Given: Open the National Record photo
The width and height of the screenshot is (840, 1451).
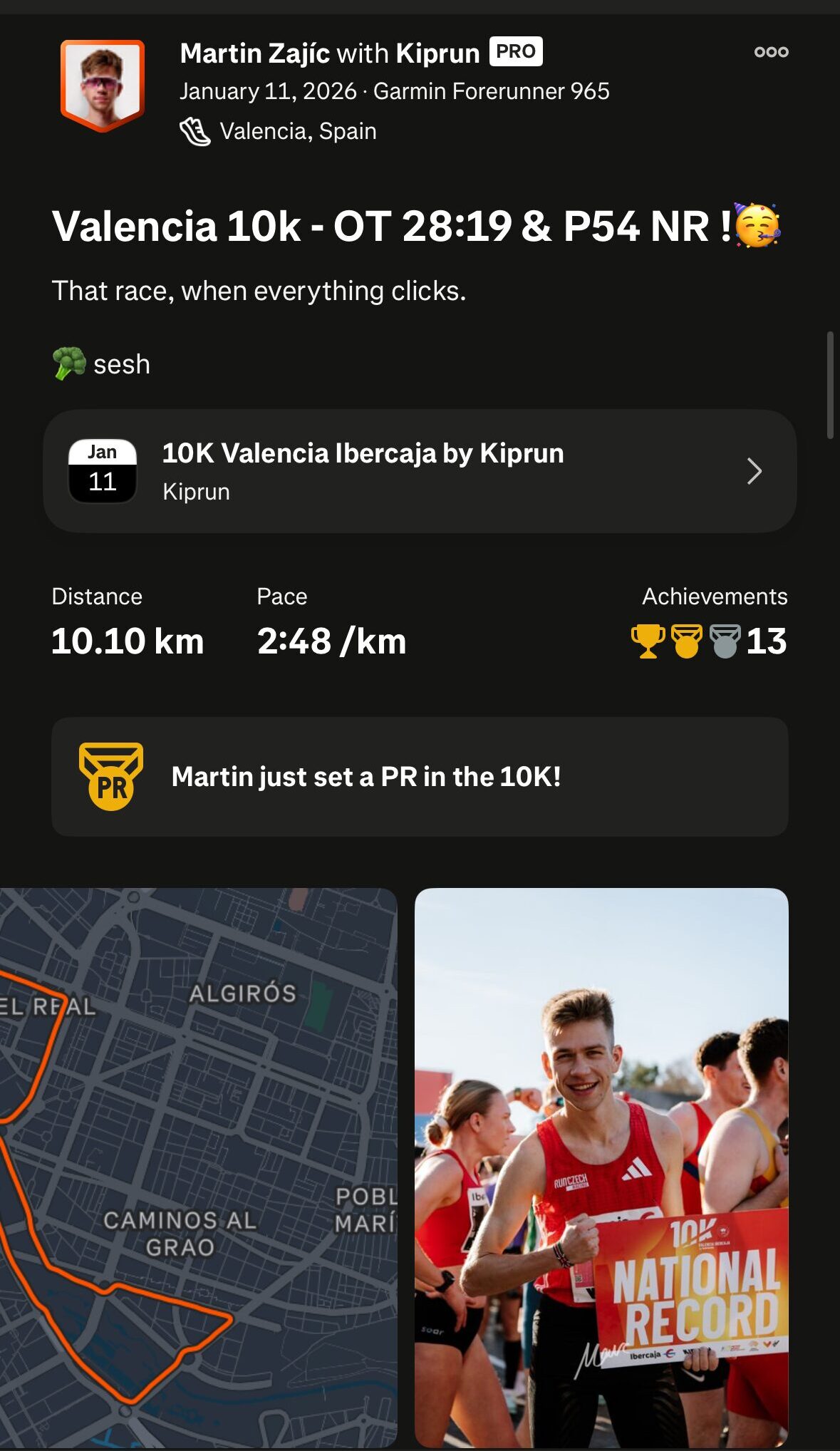Looking at the screenshot, I should click(x=601, y=1166).
